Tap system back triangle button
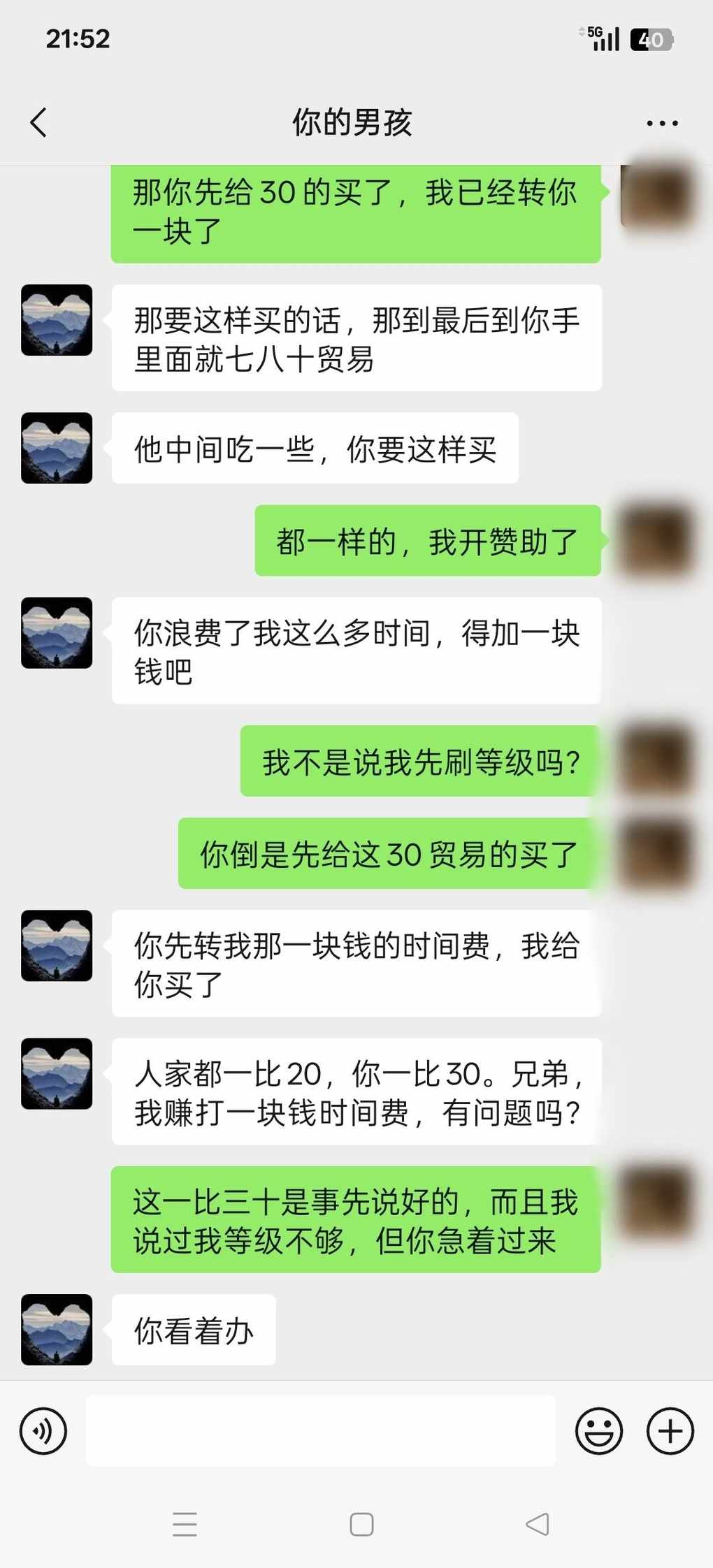The image size is (713, 1568). click(537, 1524)
